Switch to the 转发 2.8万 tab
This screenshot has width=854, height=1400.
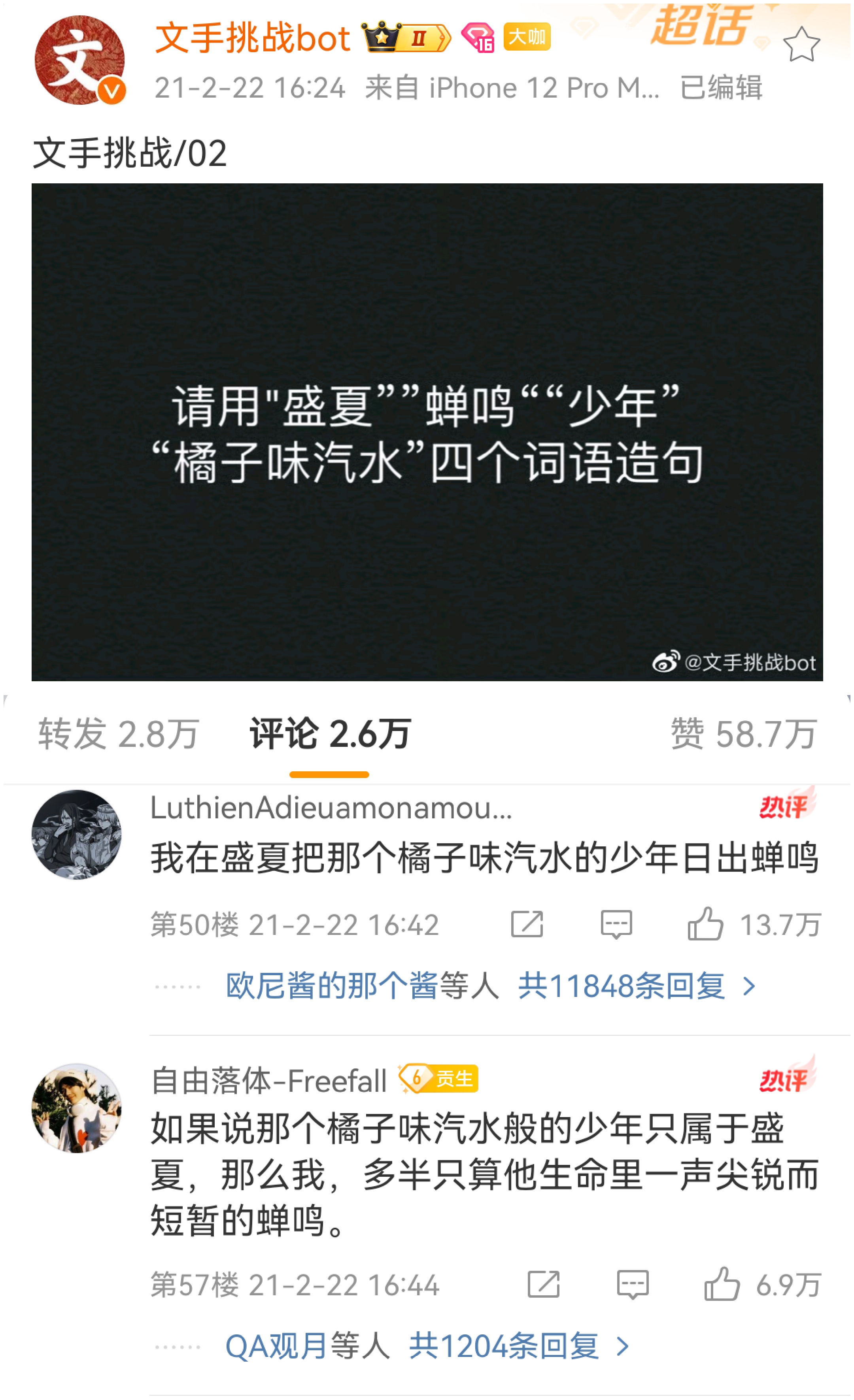[118, 733]
